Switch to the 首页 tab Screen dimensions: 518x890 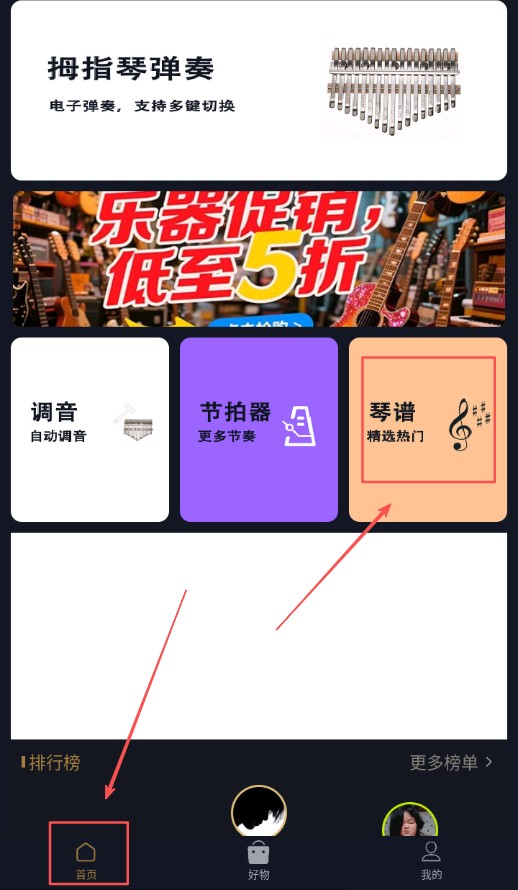86,860
